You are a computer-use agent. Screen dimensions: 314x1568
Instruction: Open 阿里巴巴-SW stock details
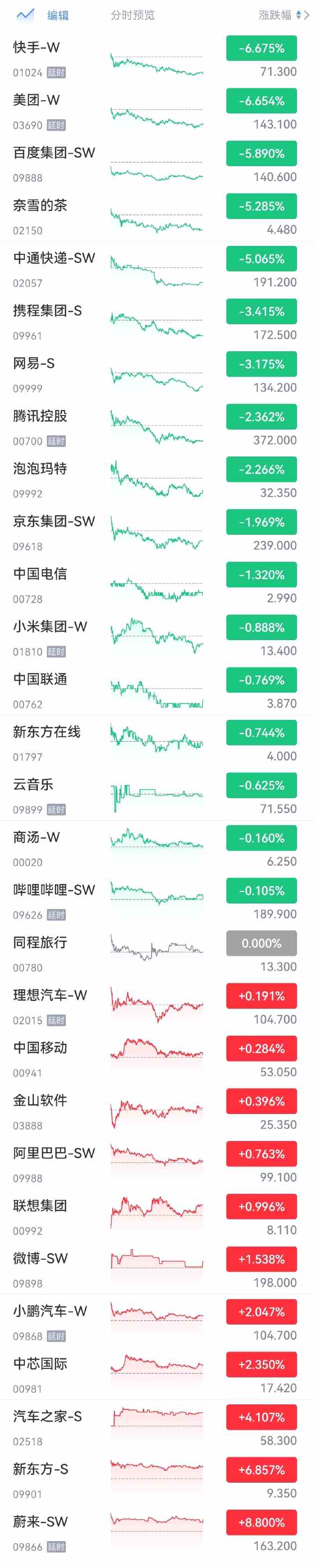[x=54, y=1153]
